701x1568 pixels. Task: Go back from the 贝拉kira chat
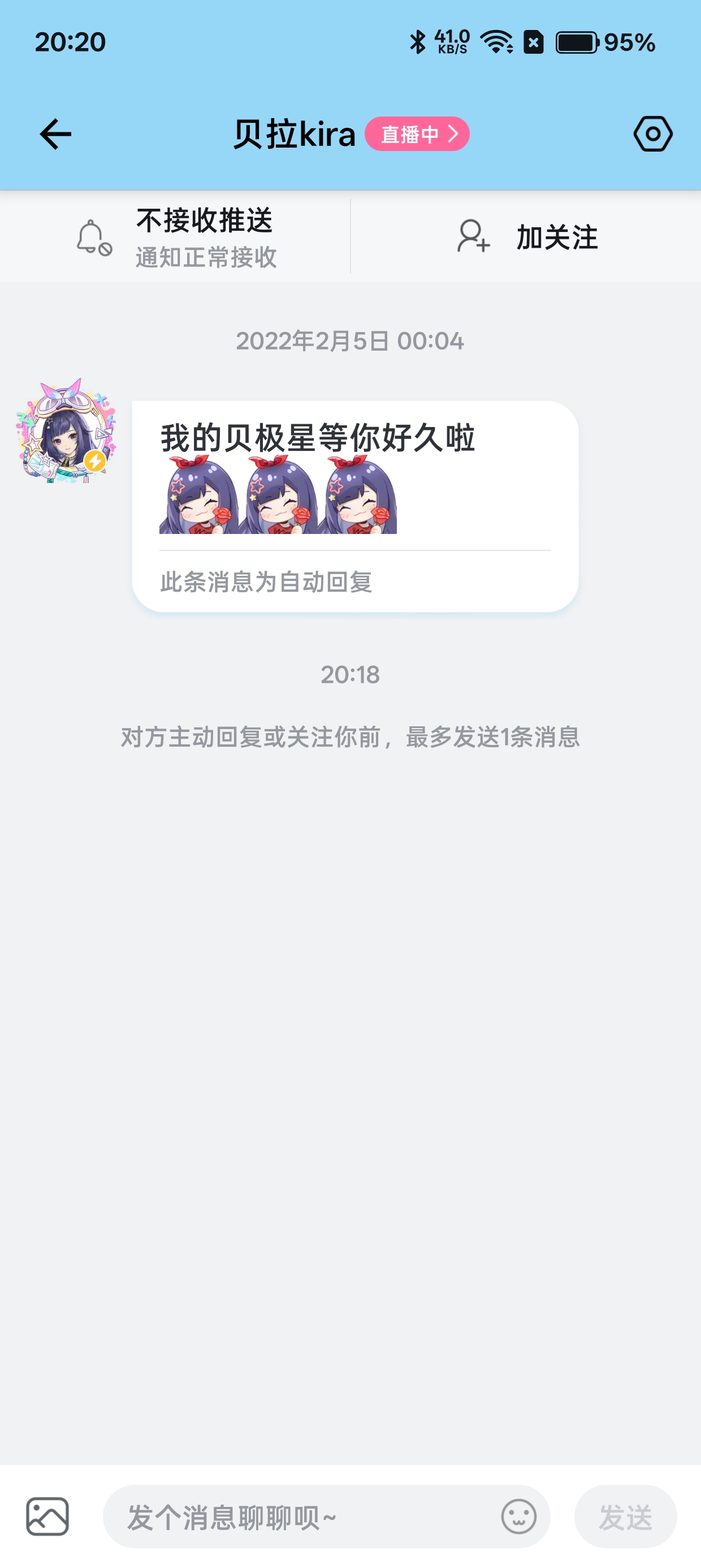[x=55, y=134]
